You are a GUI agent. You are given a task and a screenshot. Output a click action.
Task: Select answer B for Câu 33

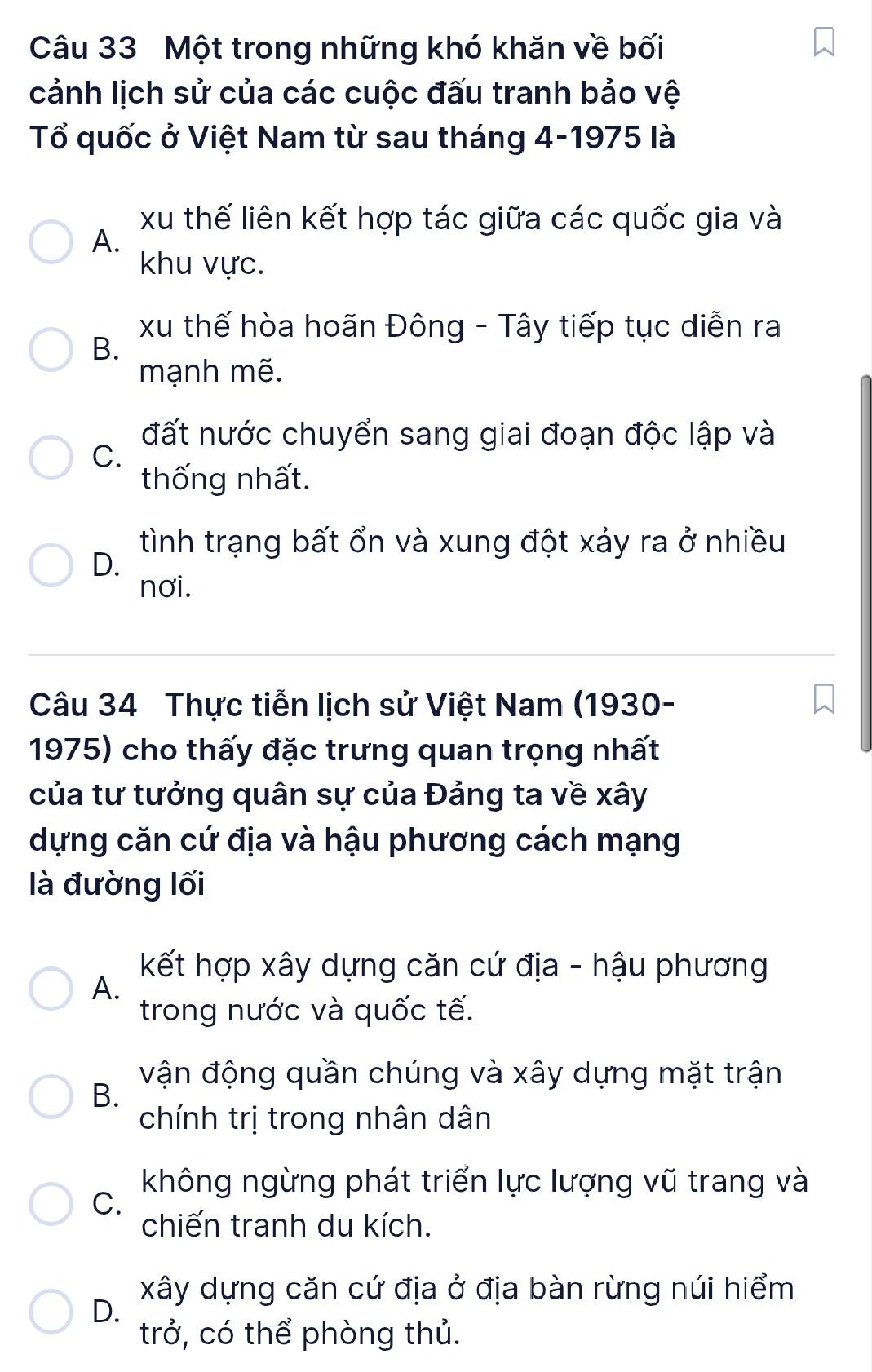point(51,350)
